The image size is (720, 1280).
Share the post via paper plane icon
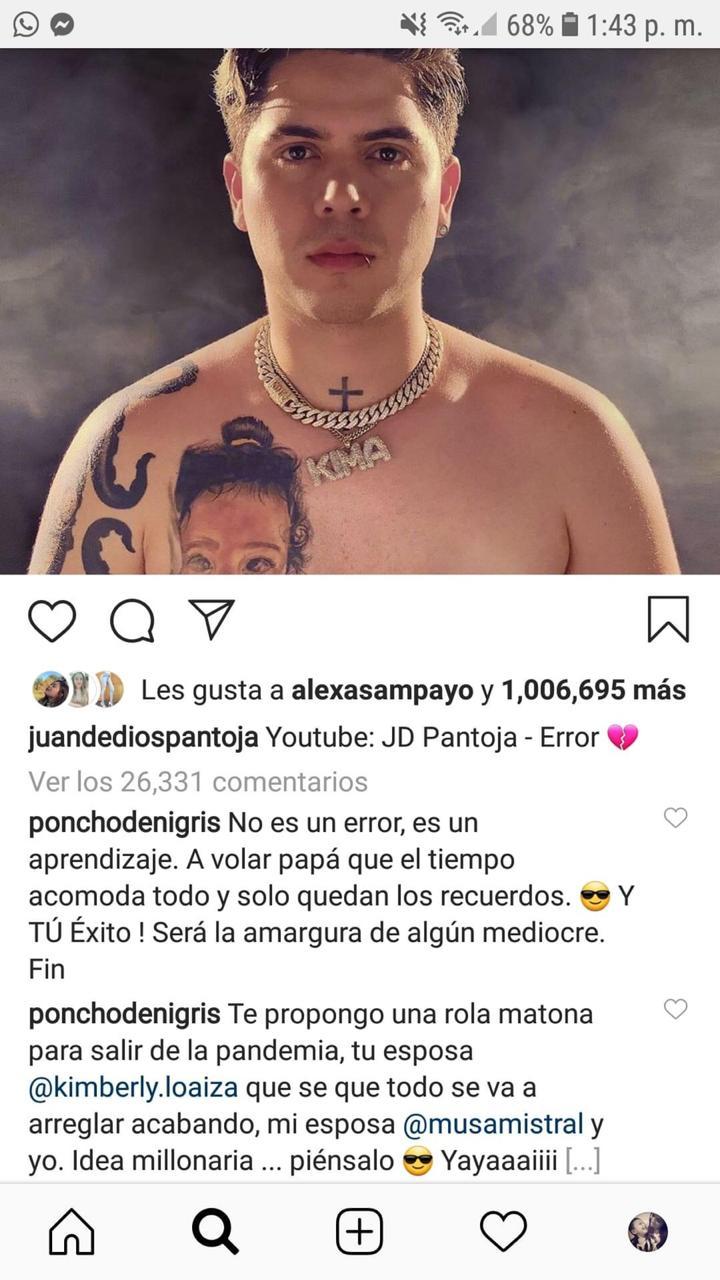click(212, 620)
